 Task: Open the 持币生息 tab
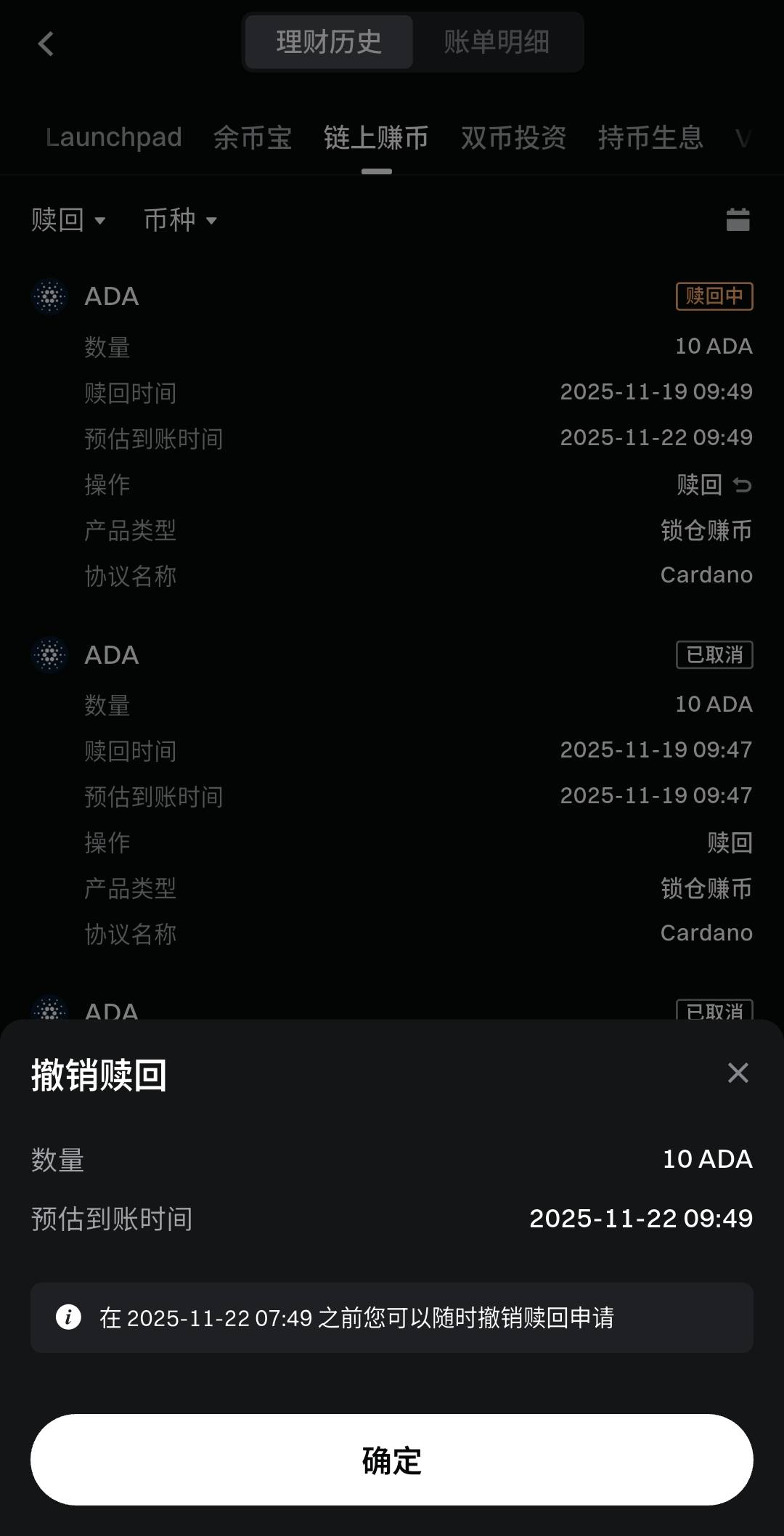650,137
